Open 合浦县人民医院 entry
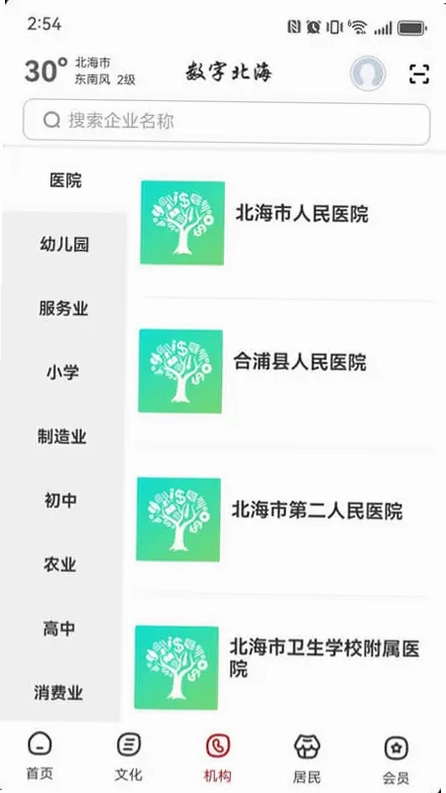 click(284, 371)
